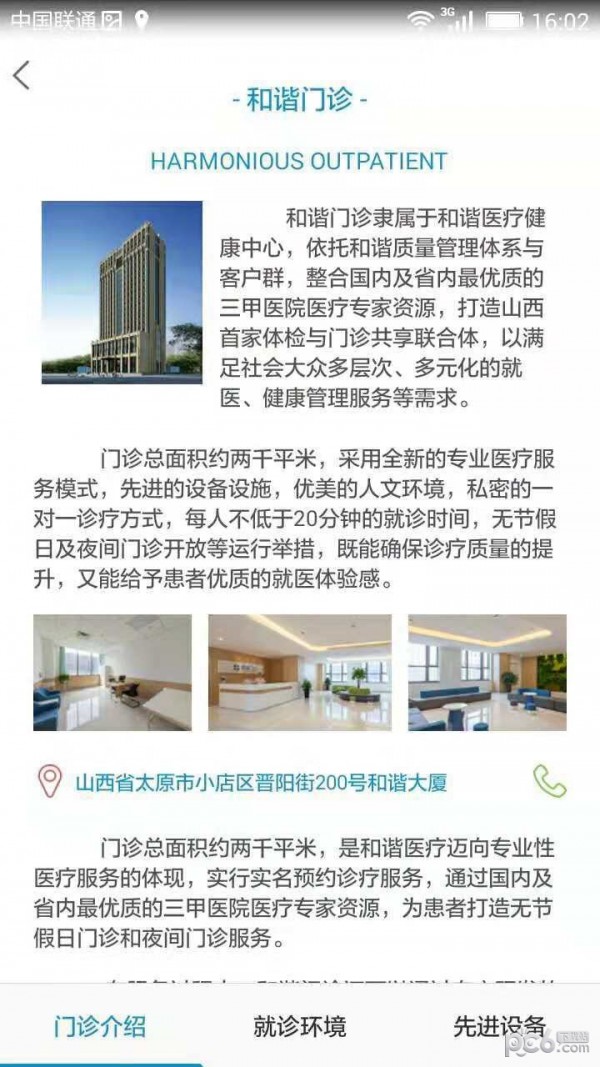Select the 门诊介绍 tab
Viewport: 600px width, 1067px height.
coord(100,1026)
